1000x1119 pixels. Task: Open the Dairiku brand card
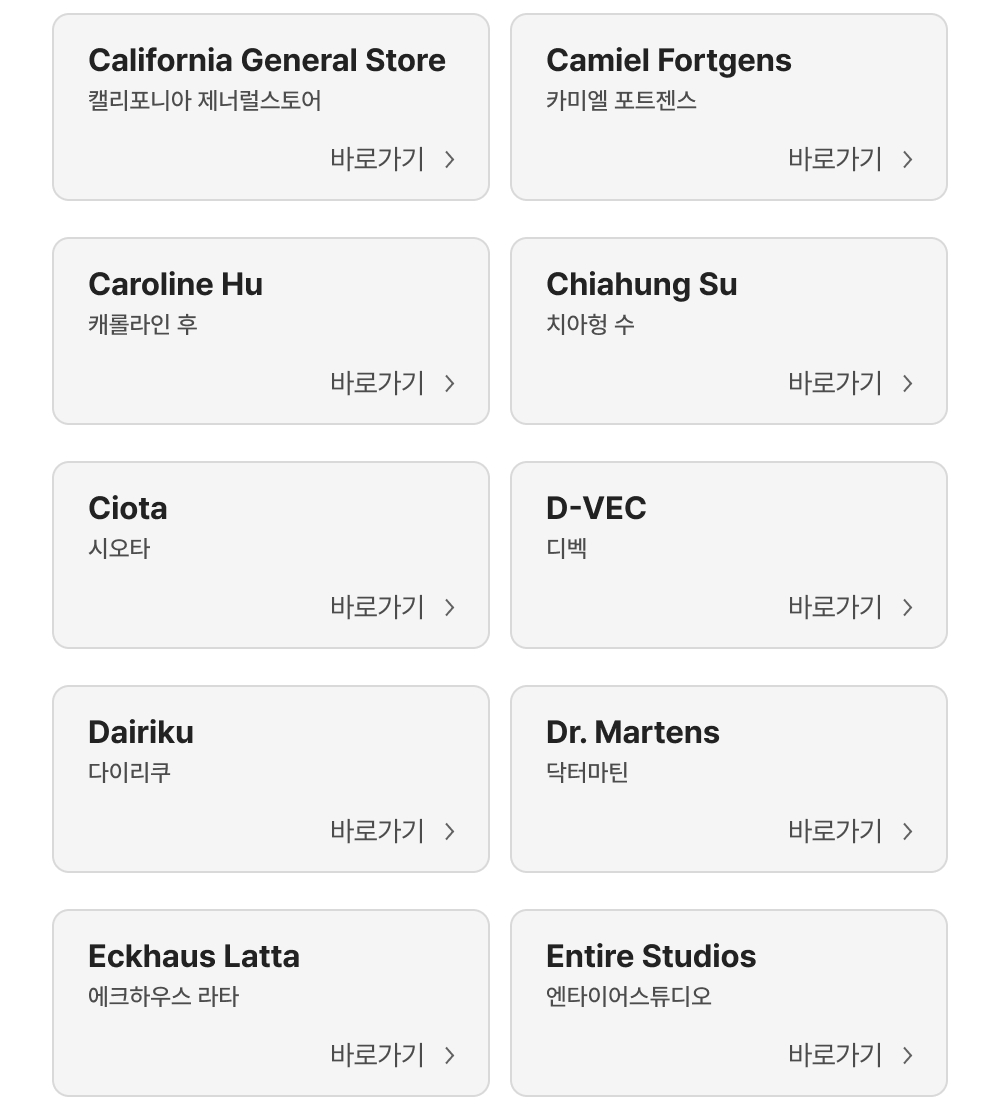(x=270, y=779)
